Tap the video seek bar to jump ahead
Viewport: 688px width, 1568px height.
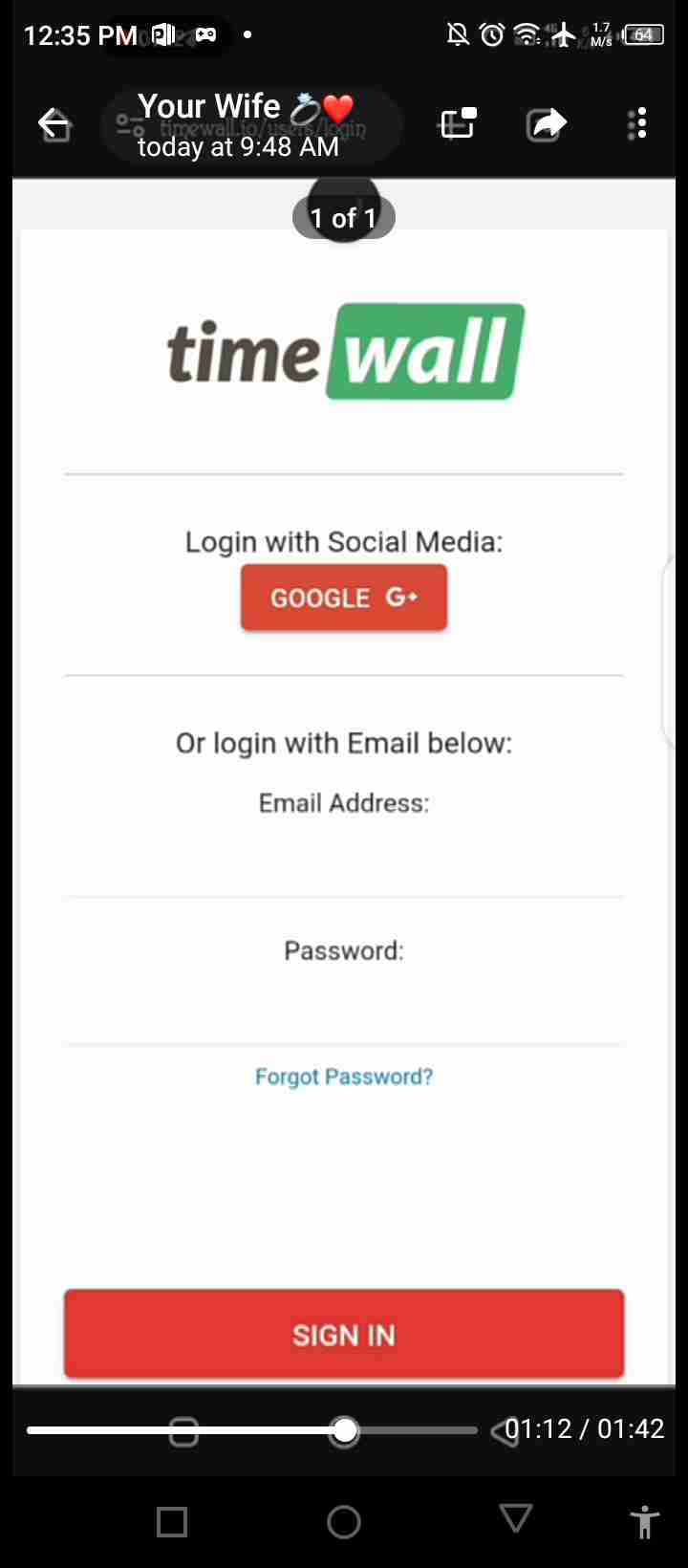252,1430
